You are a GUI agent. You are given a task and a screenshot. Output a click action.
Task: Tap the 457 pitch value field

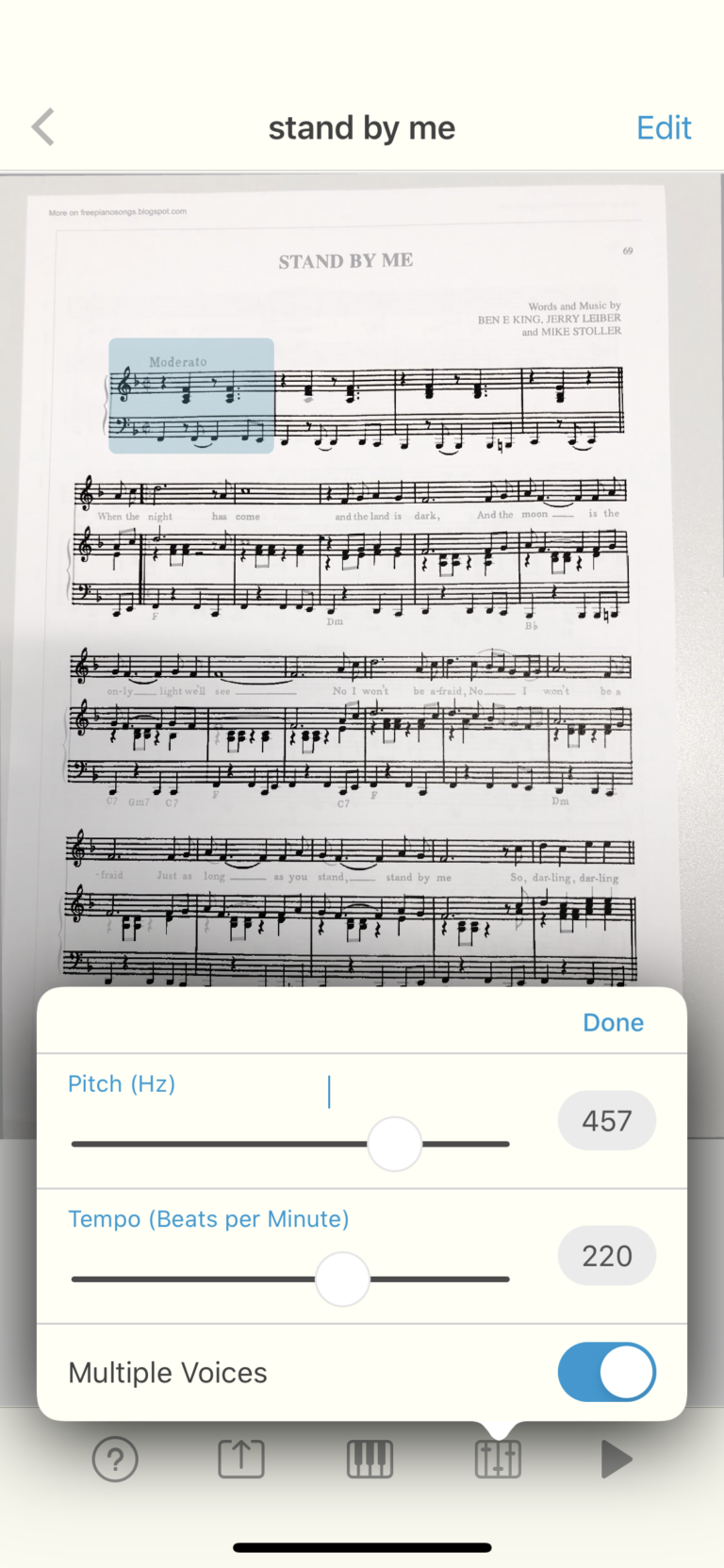[606, 1120]
